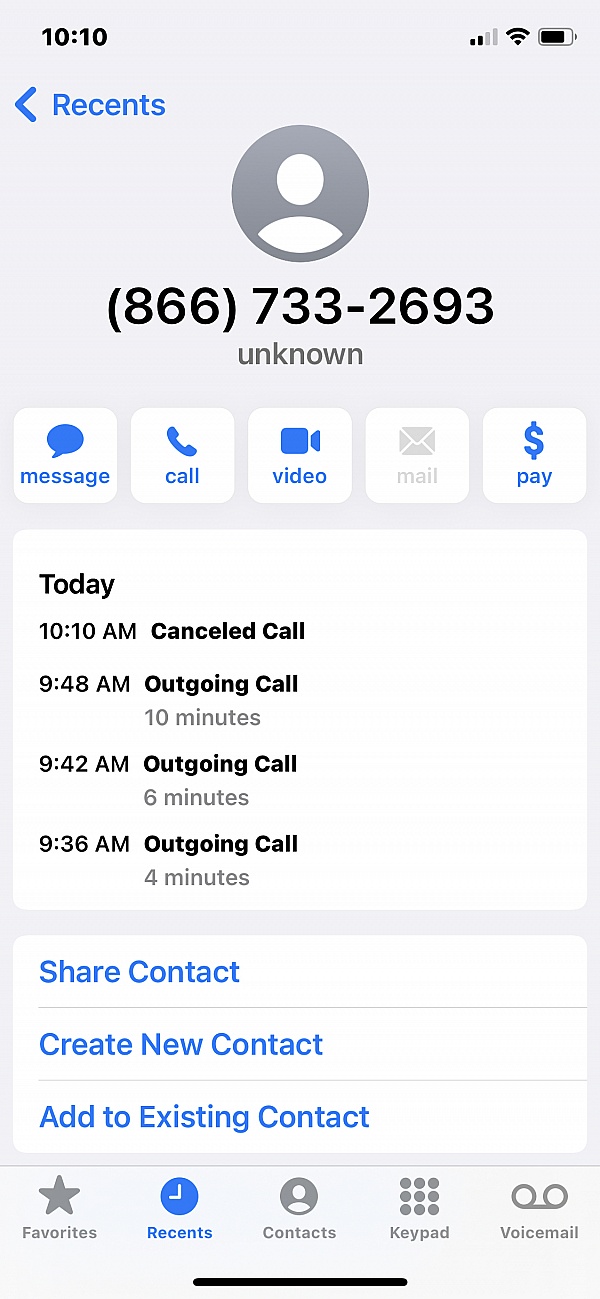Switch to the Contacts tab
The width and height of the screenshot is (600, 1299).
coord(299,1209)
